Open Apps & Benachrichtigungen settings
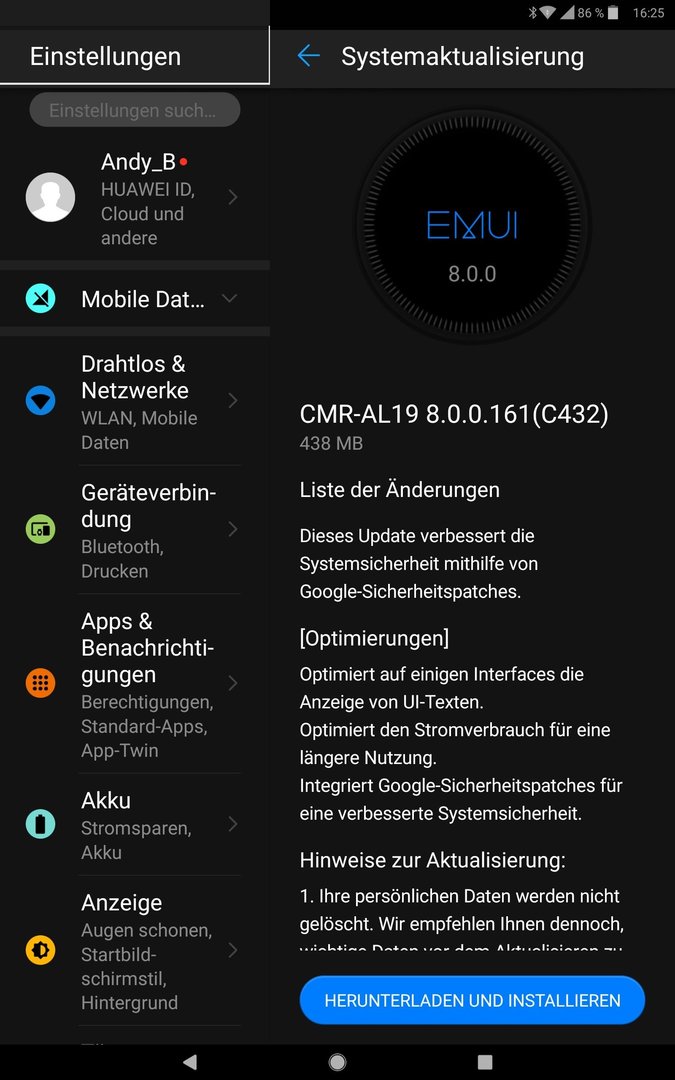This screenshot has width=675, height=1080. (135, 684)
